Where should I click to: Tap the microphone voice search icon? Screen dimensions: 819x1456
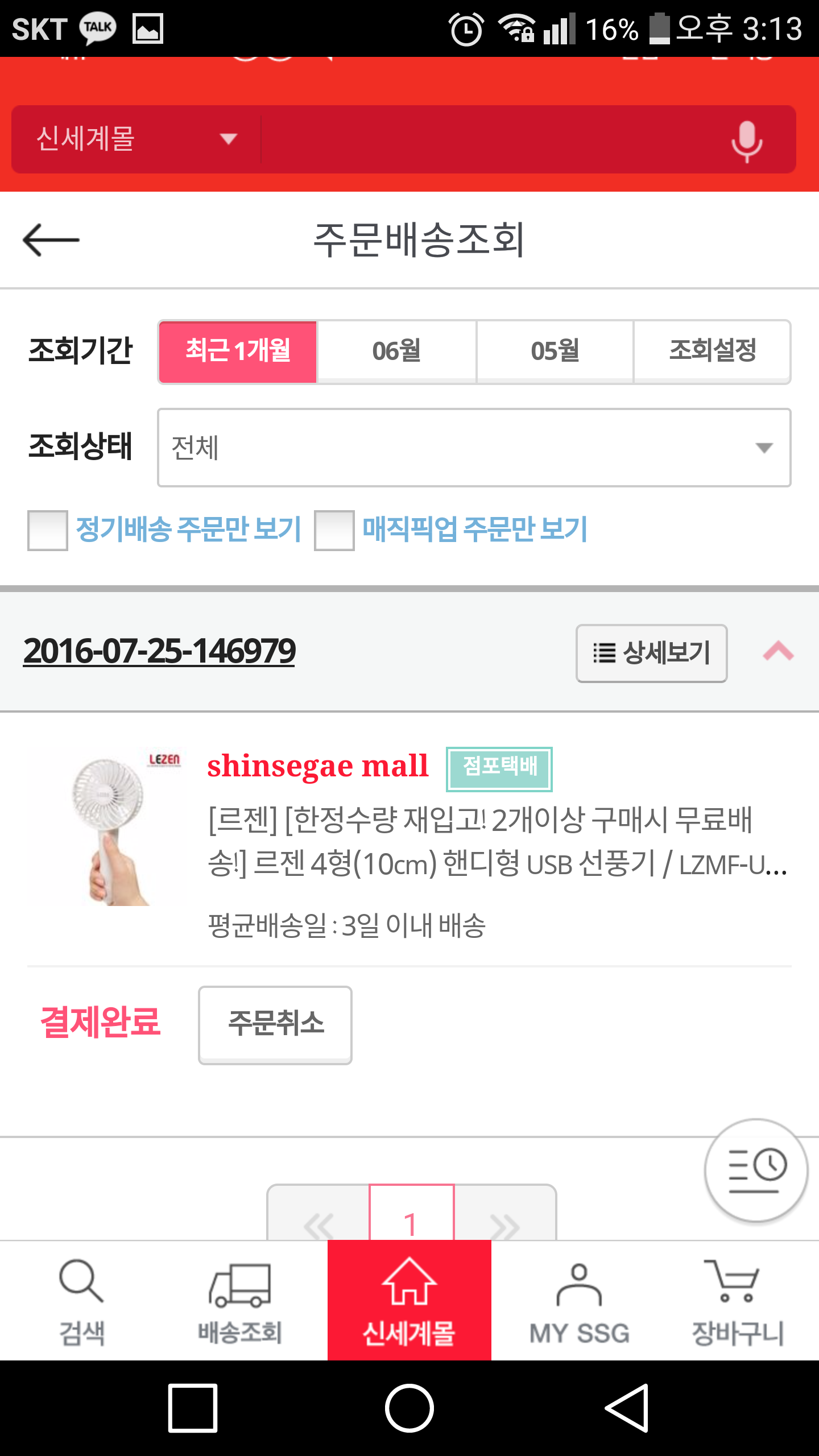point(746,140)
